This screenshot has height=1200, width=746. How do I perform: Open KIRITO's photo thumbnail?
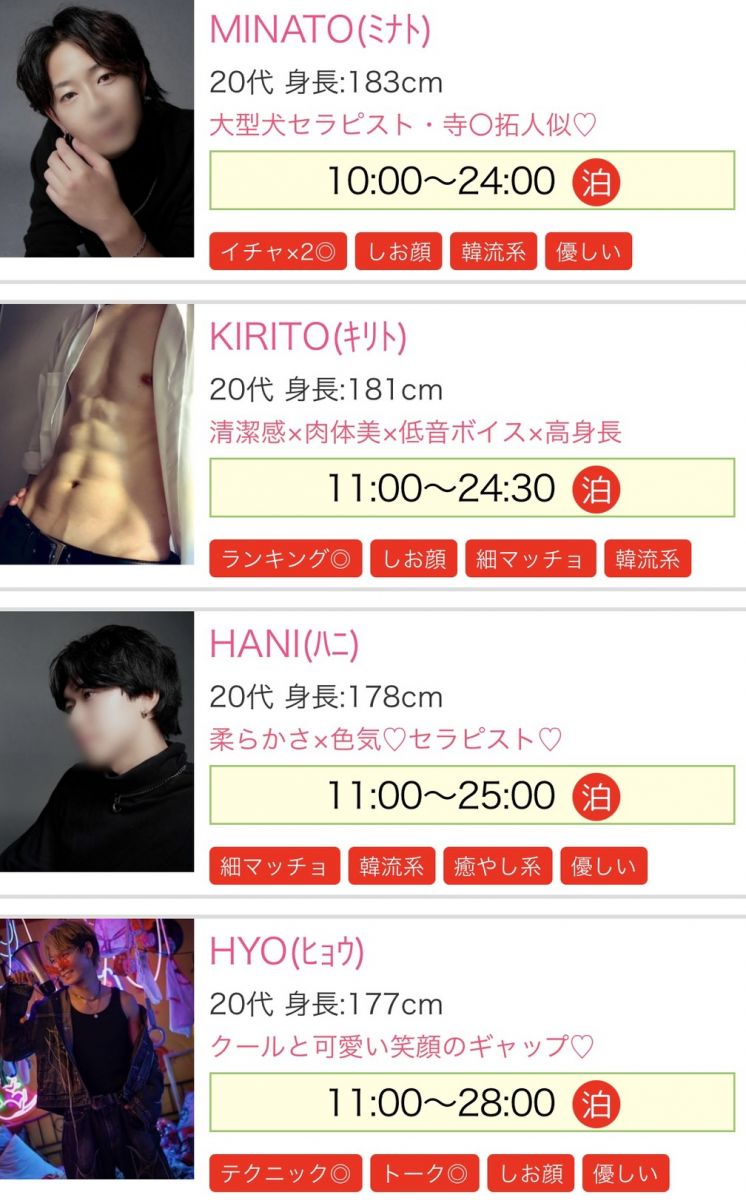coord(96,434)
